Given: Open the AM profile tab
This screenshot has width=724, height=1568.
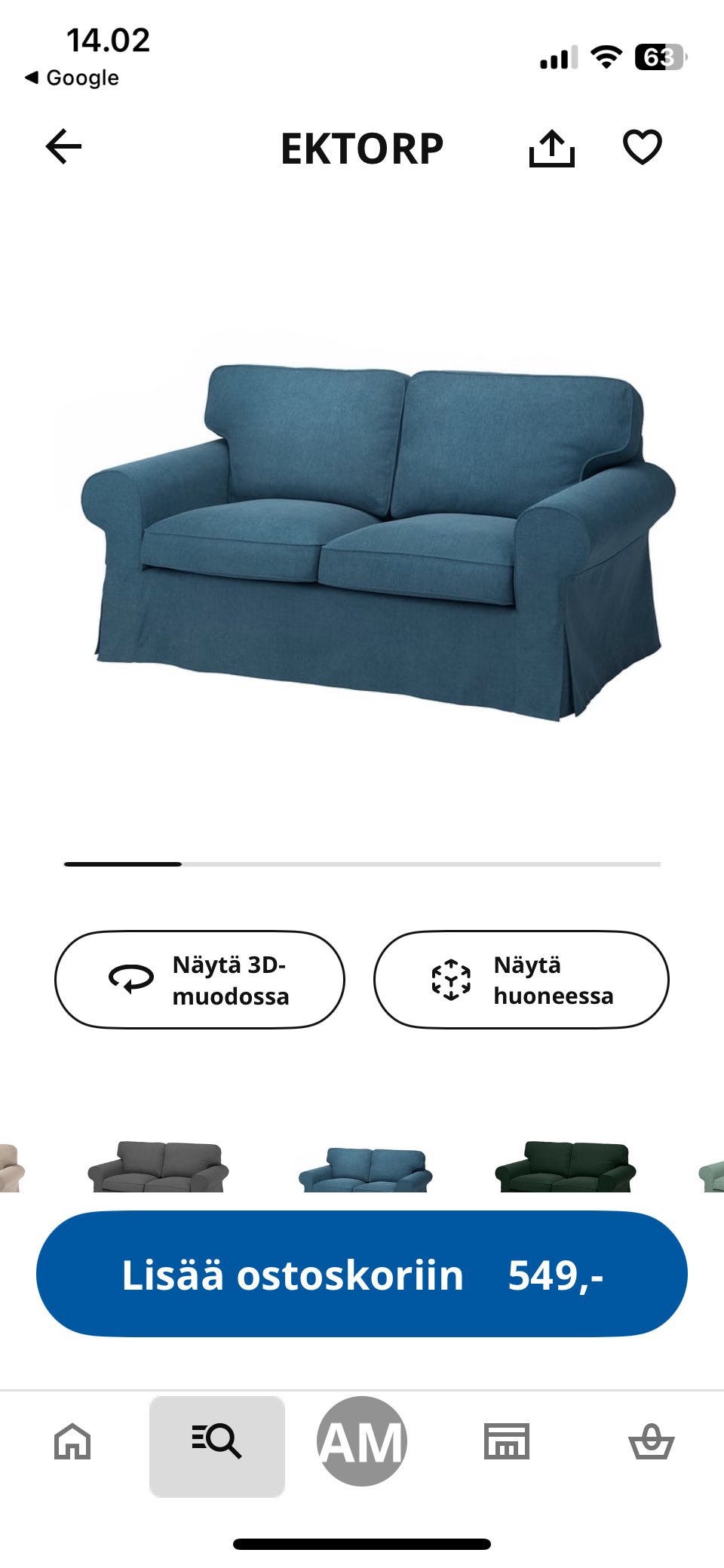Looking at the screenshot, I should click(x=362, y=1441).
